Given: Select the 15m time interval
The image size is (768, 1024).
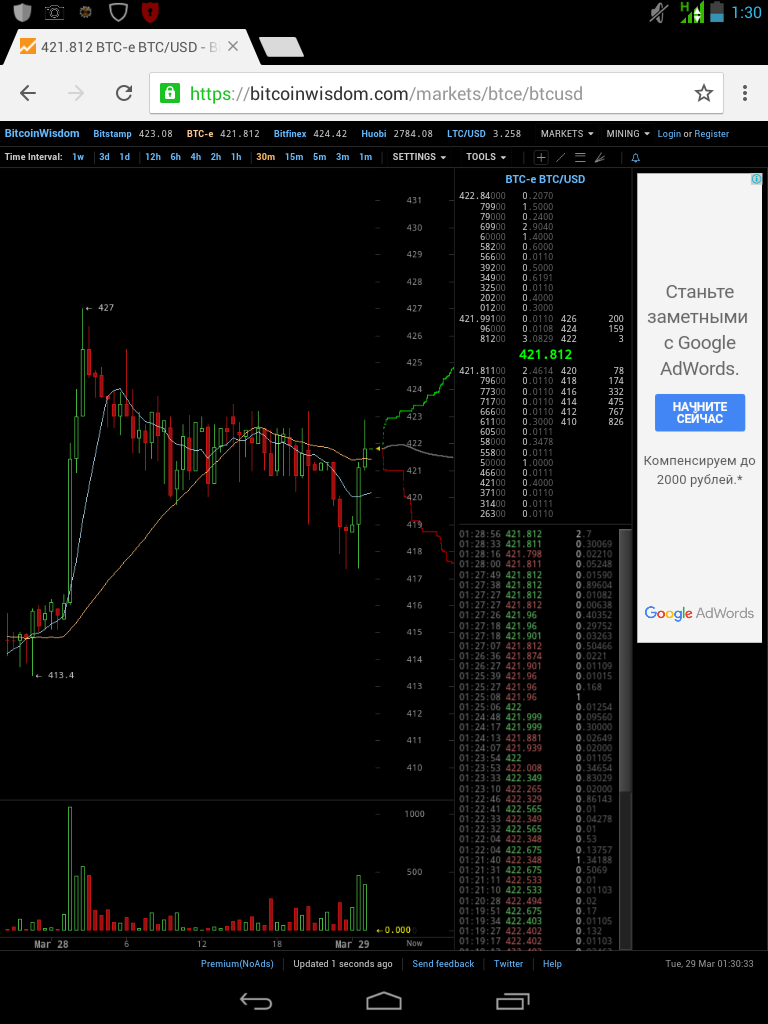Looking at the screenshot, I should coord(294,157).
